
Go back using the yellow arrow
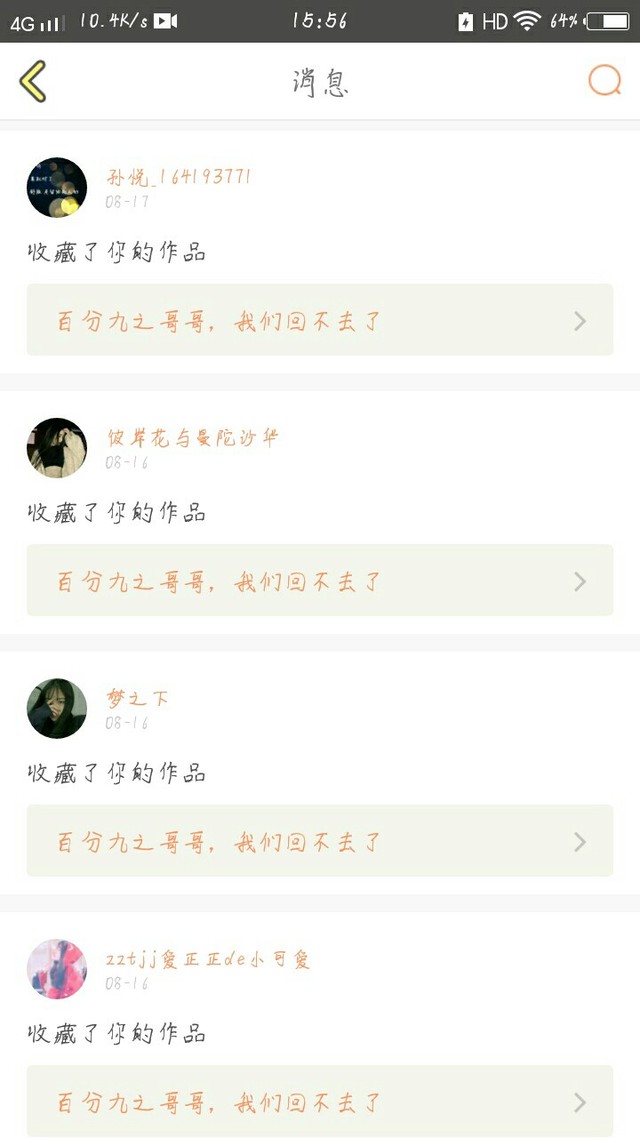[x=33, y=81]
